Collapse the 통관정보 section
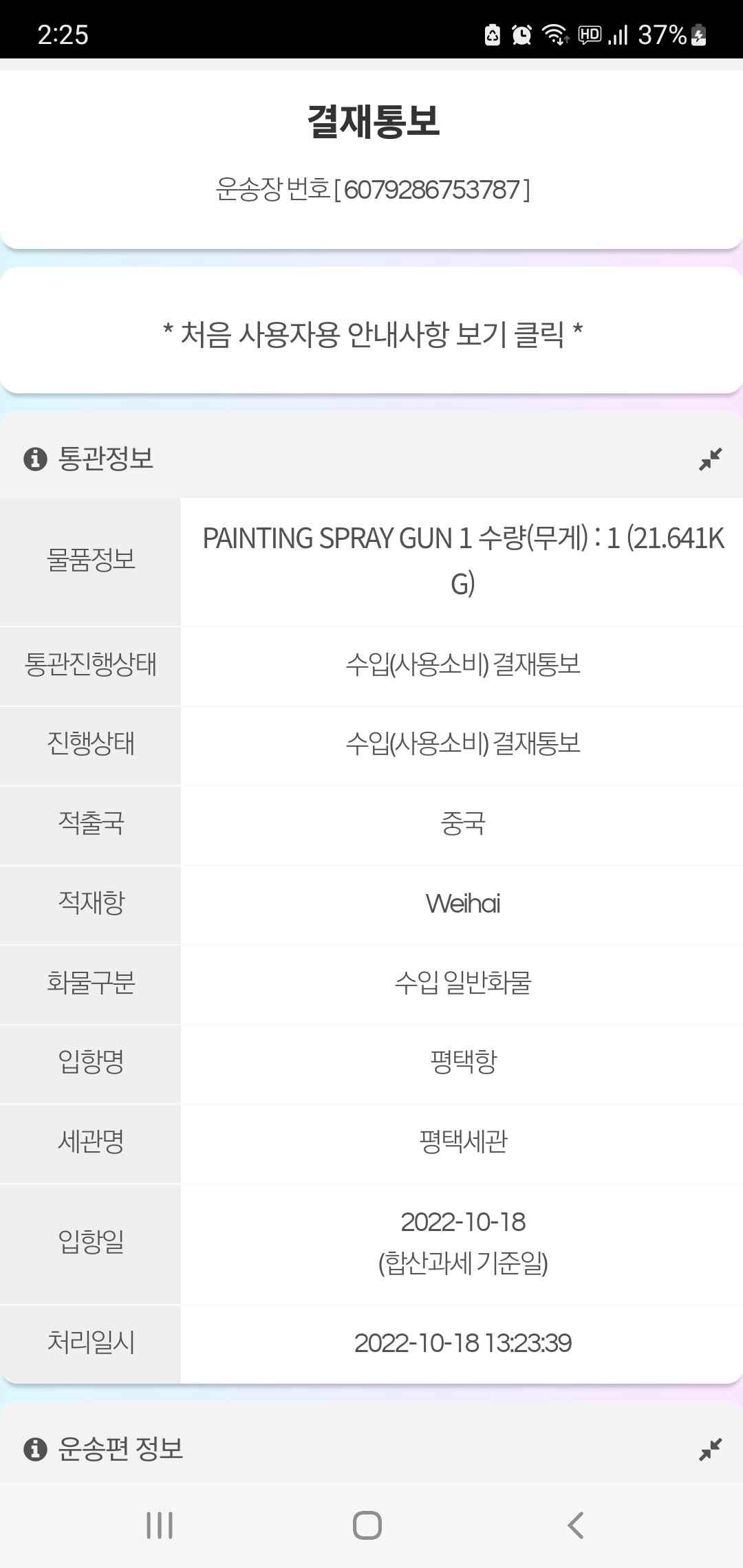The height and width of the screenshot is (1568, 743). click(710, 459)
